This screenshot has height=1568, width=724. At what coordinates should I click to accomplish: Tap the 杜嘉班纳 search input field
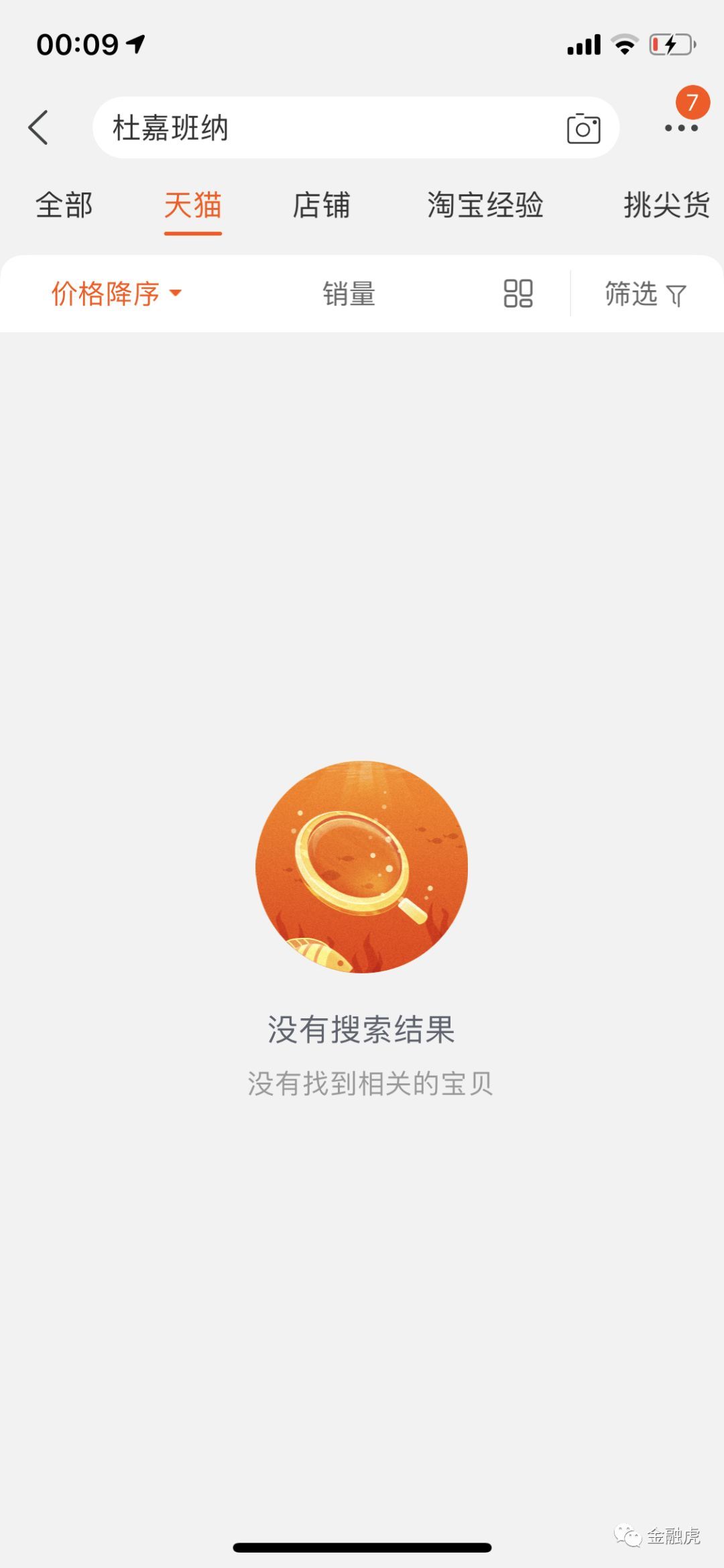point(302,127)
